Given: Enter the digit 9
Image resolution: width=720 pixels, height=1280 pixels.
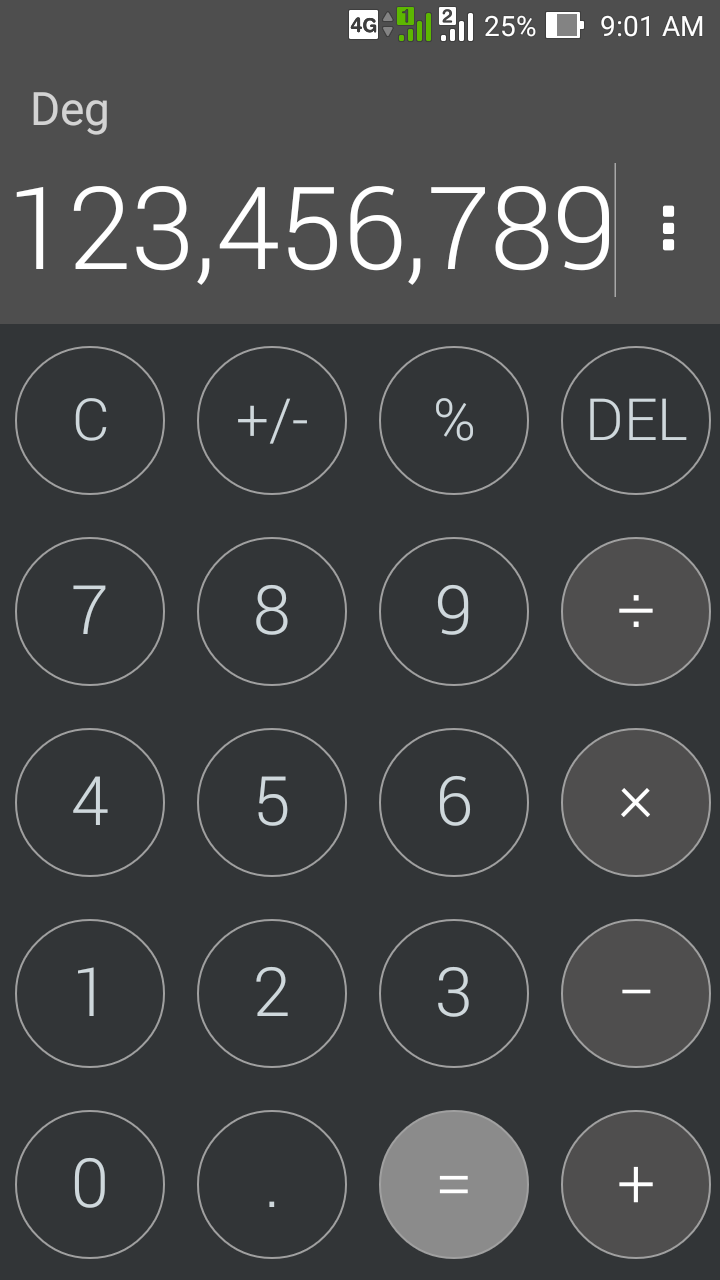Looking at the screenshot, I should [x=454, y=611].
